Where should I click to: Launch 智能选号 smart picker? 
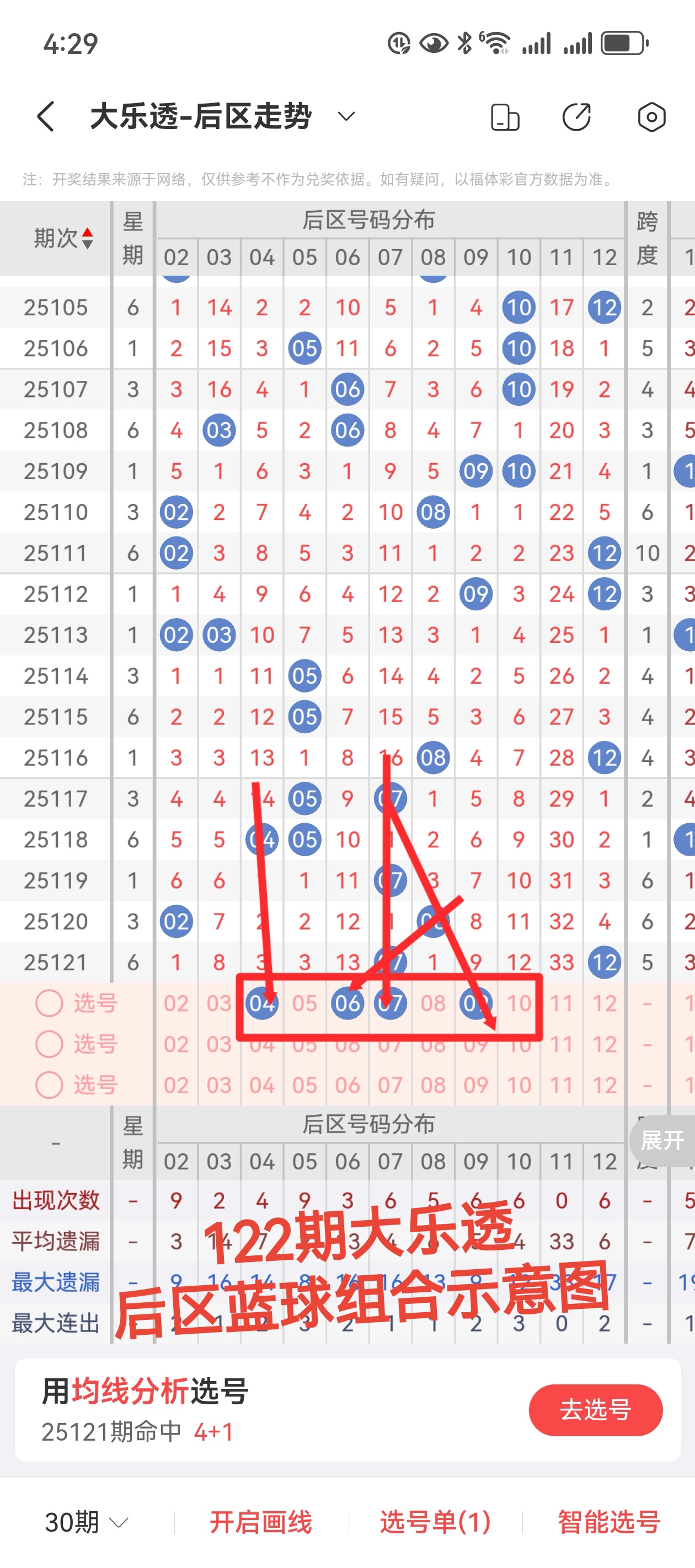(x=608, y=1522)
